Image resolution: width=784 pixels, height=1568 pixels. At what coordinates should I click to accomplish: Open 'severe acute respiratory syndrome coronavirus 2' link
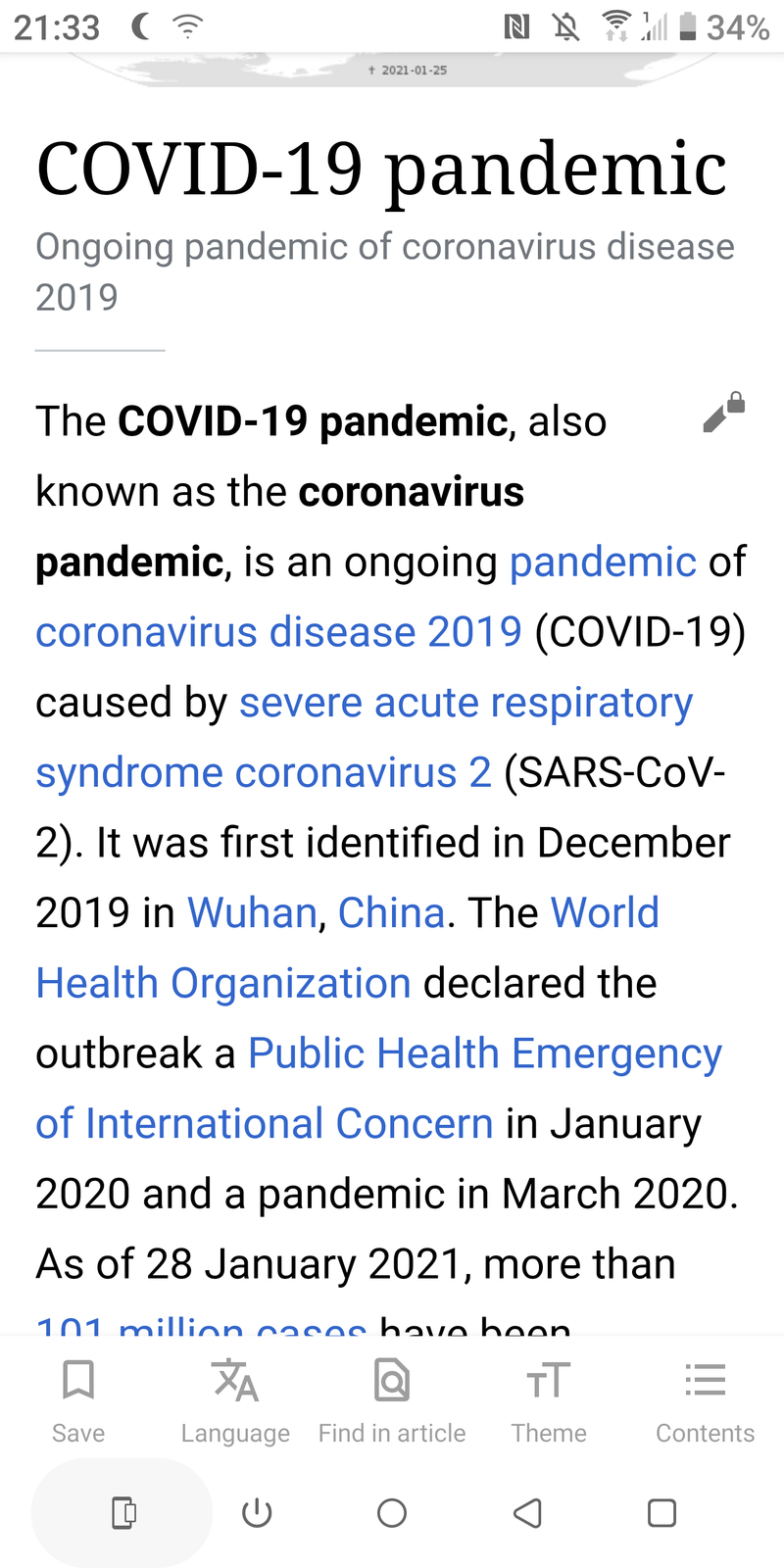465,704
